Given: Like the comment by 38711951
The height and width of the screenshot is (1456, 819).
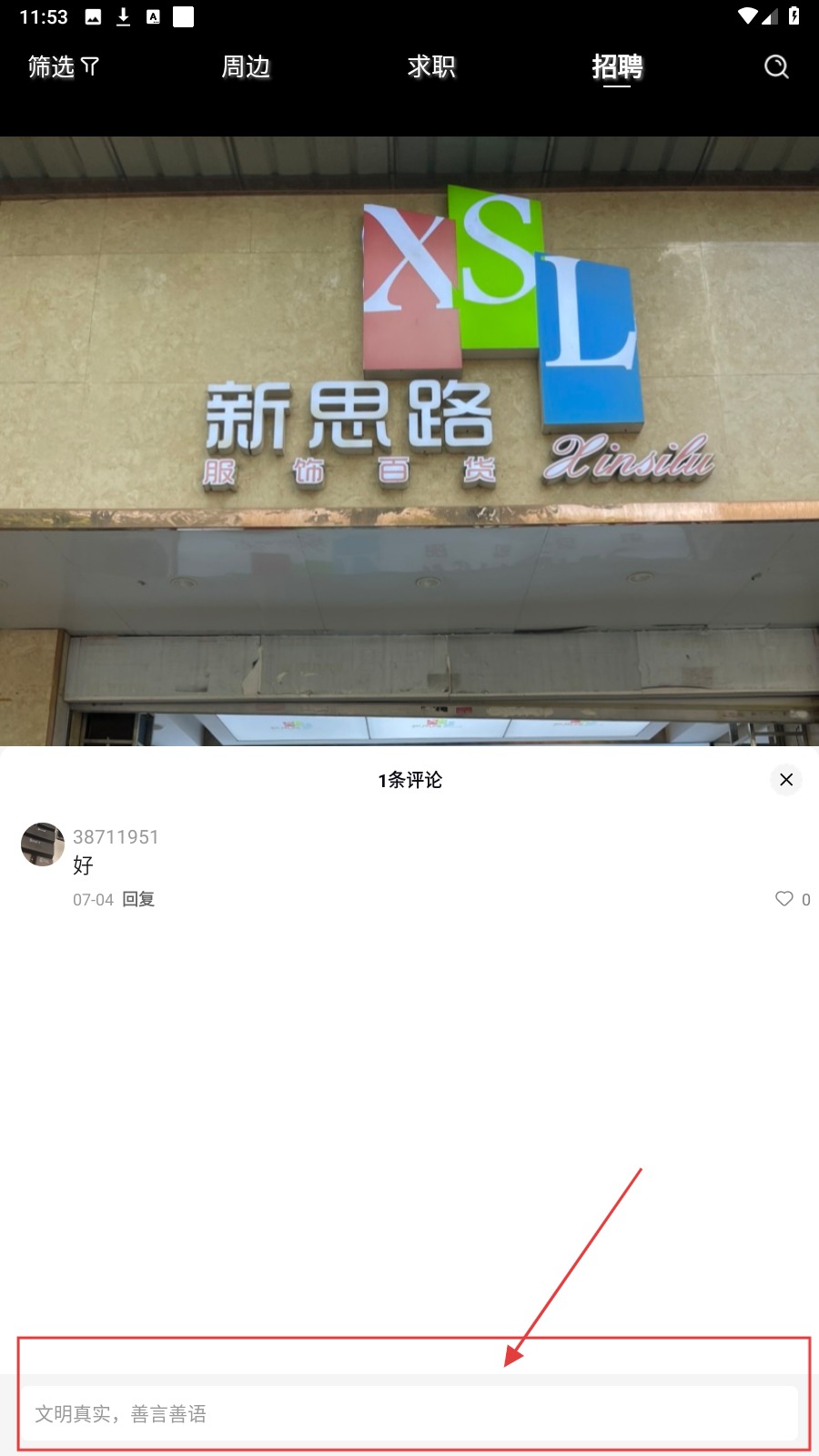Looking at the screenshot, I should coord(784,899).
